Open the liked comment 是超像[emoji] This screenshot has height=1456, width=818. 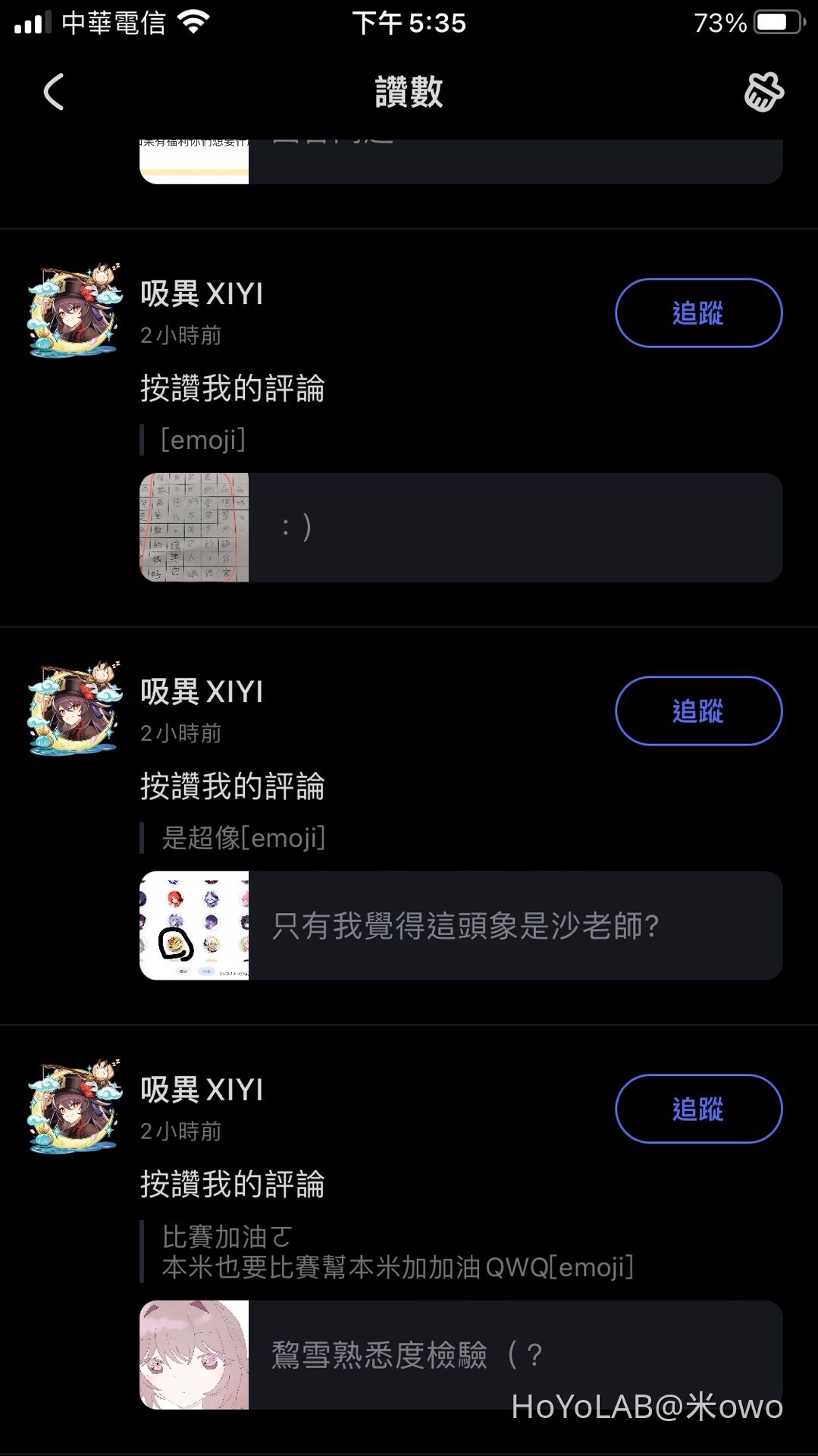[243, 838]
